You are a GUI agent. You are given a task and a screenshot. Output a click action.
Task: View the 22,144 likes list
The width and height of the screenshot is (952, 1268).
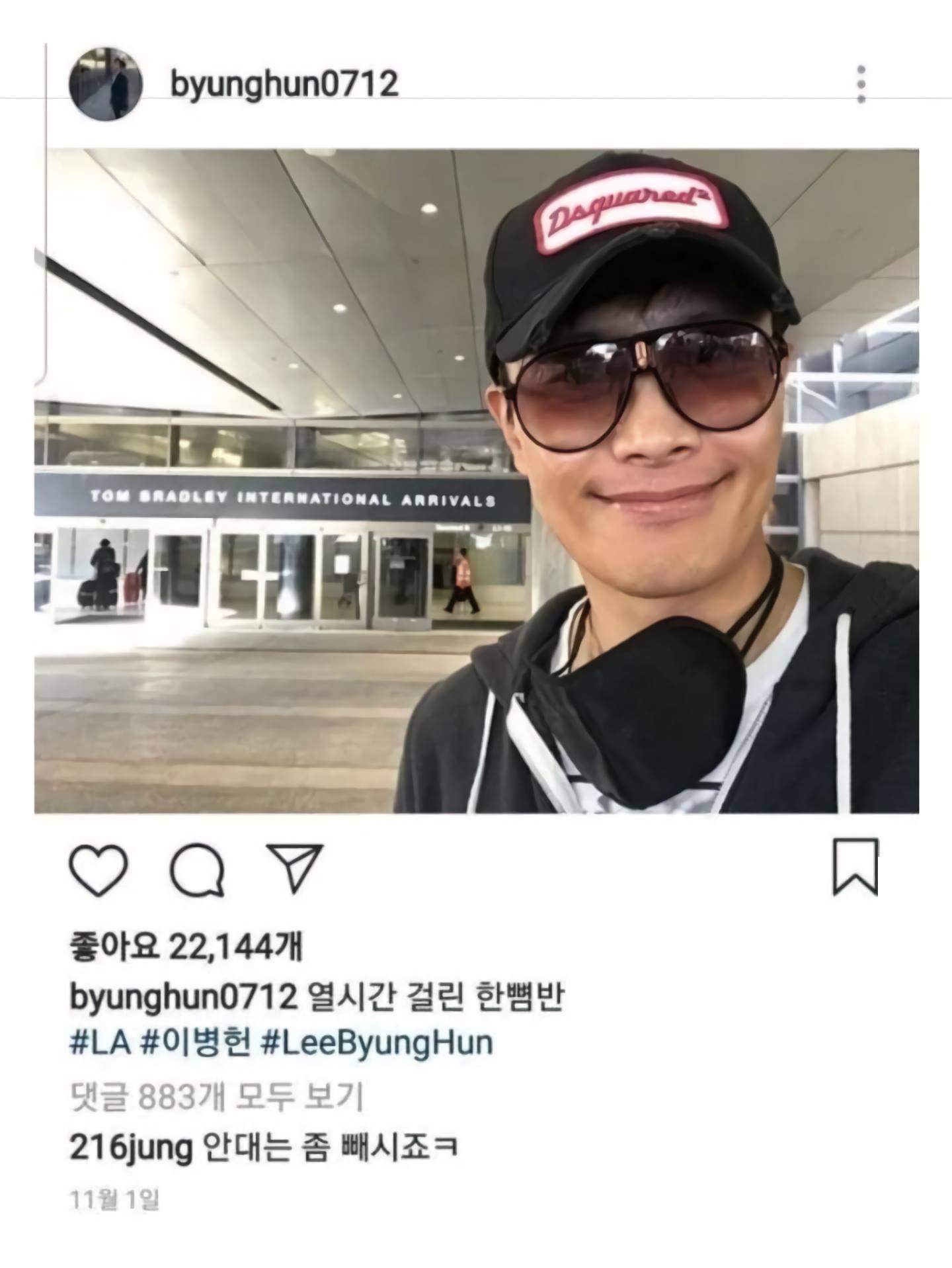pos(186,947)
